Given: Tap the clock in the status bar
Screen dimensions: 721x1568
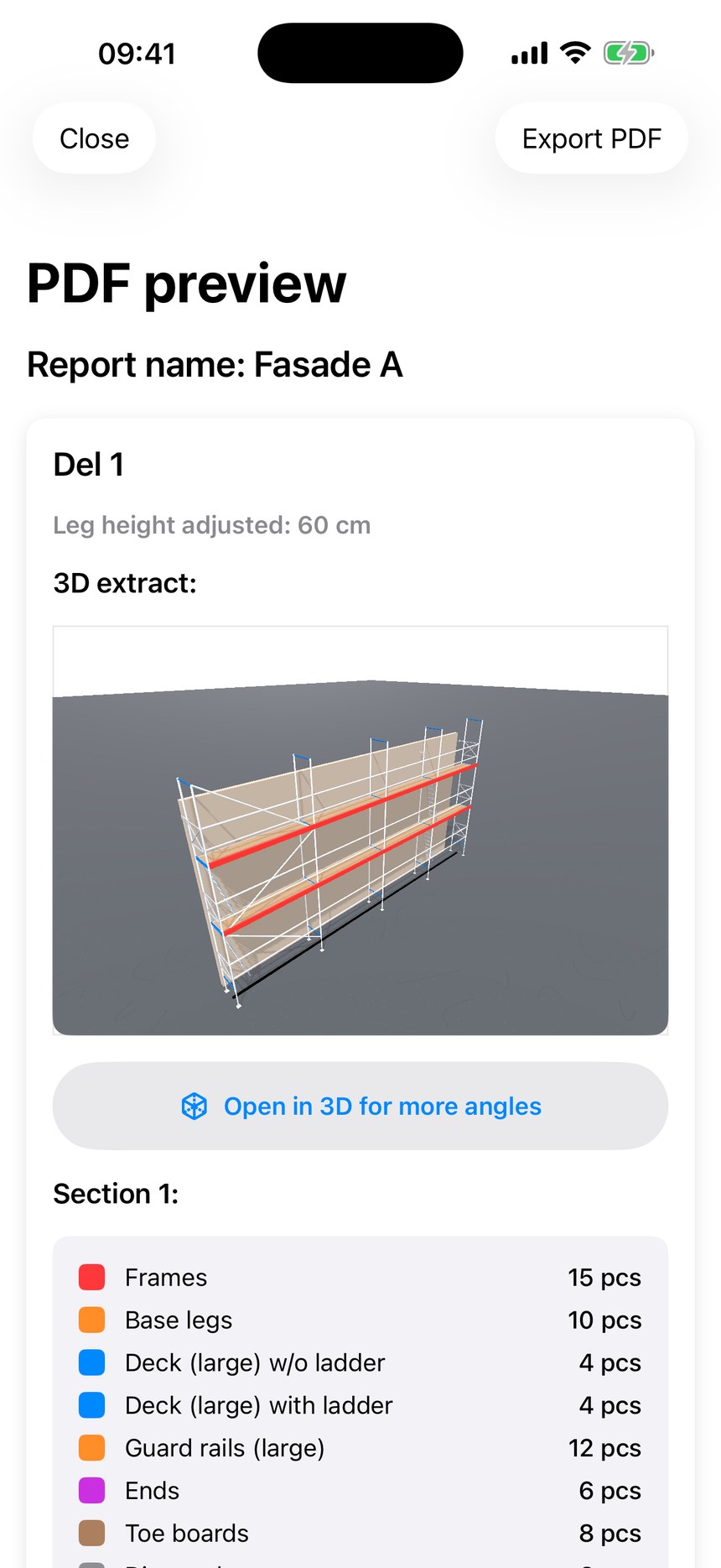Looking at the screenshot, I should click(x=137, y=52).
